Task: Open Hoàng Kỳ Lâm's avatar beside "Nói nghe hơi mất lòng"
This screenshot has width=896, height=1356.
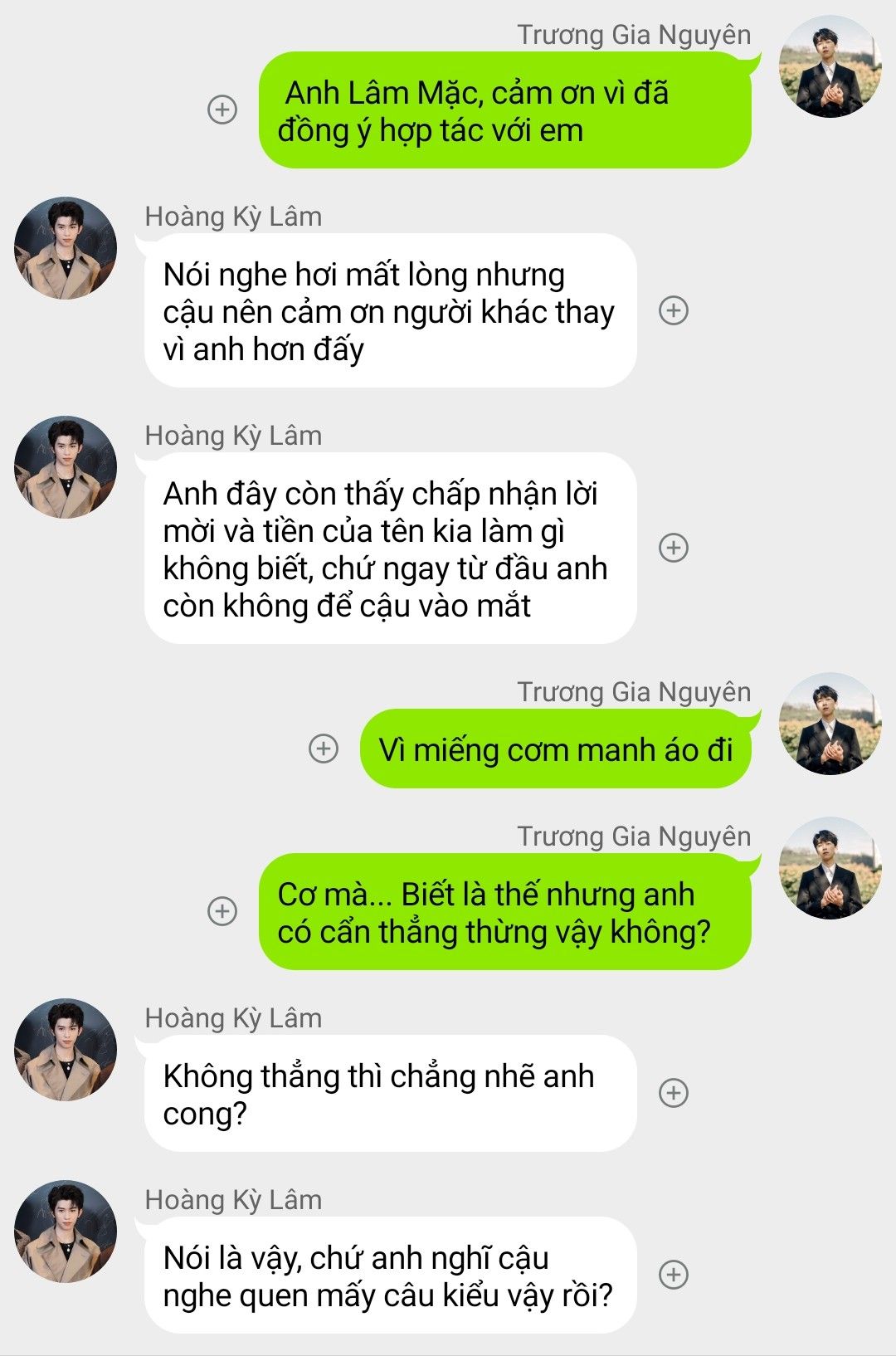Action: point(66,248)
